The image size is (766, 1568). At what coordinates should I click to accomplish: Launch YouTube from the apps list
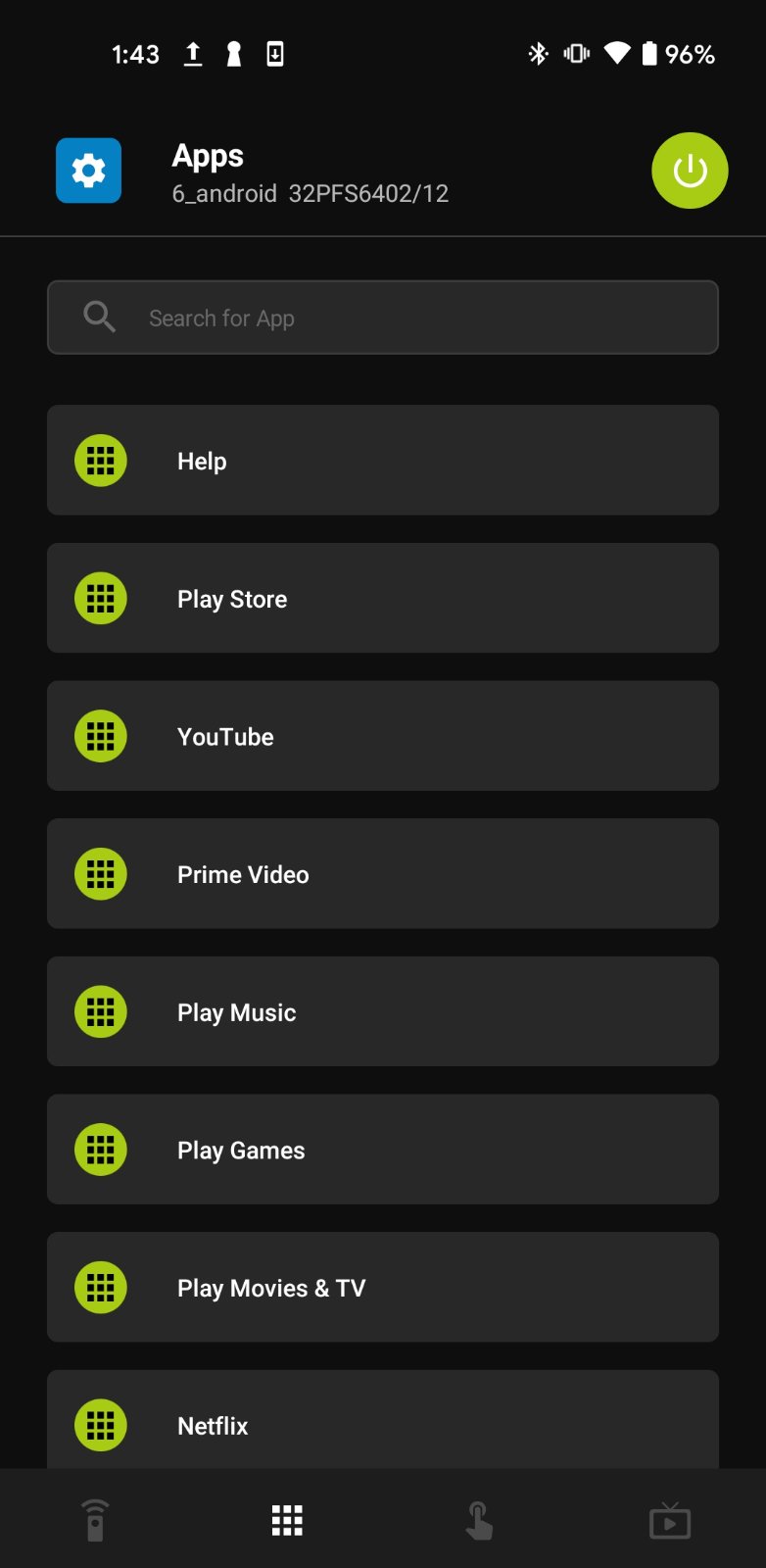(383, 736)
